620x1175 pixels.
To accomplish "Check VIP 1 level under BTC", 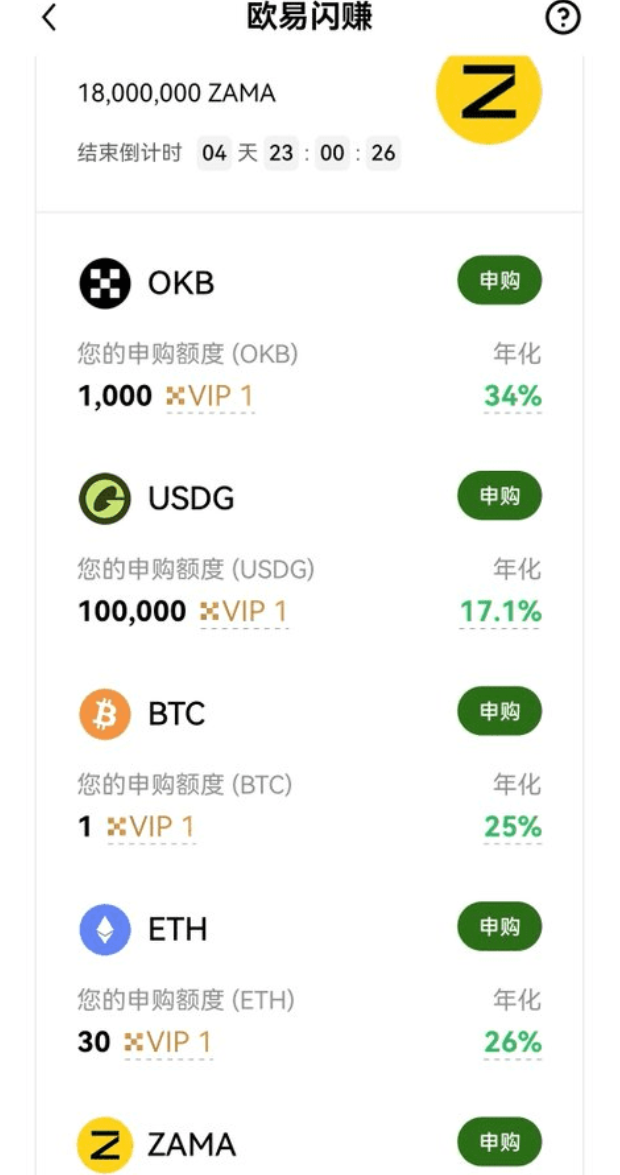I will click(151, 827).
